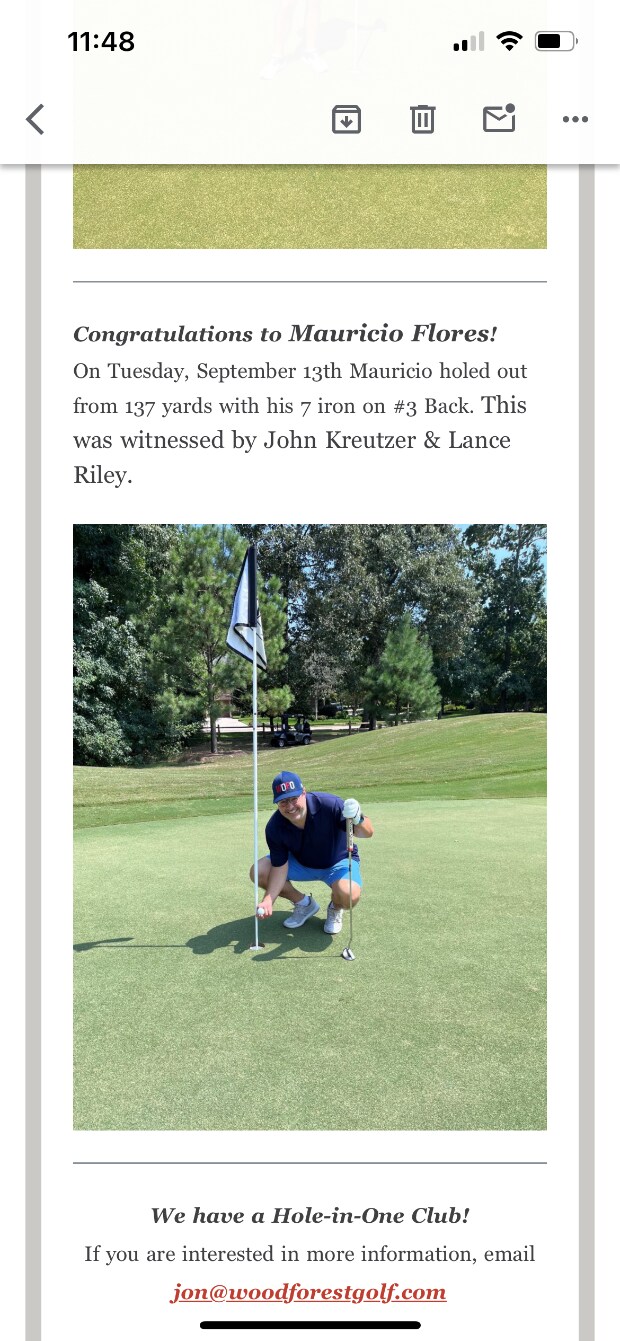
Task: Delete this email with trash icon
Action: [x=423, y=119]
